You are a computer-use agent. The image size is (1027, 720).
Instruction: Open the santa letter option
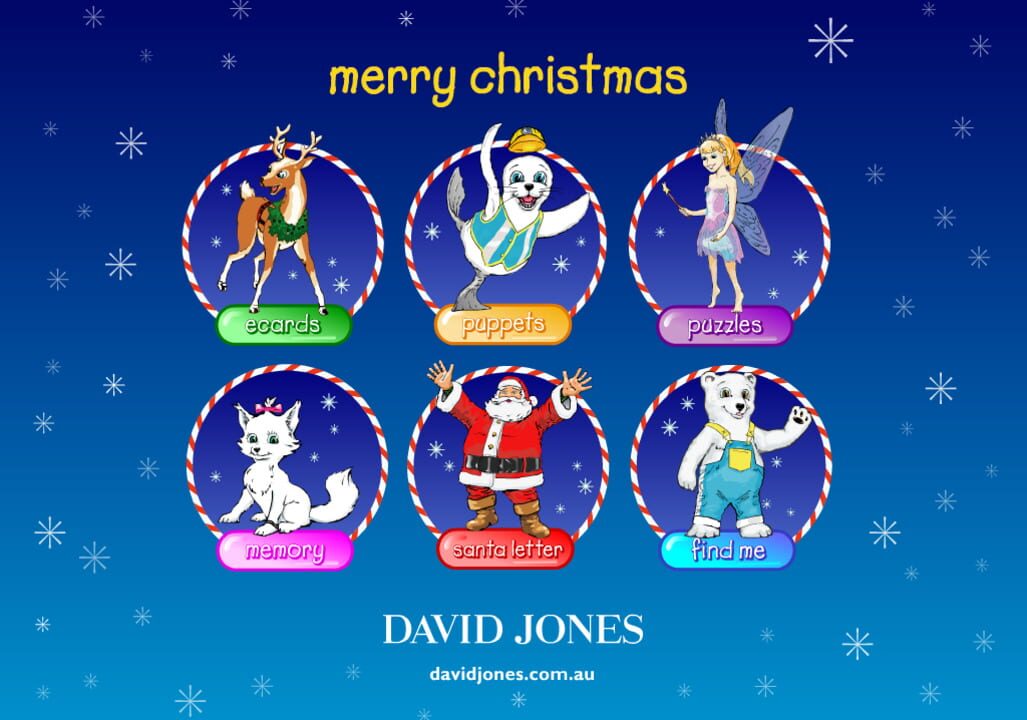tap(506, 549)
